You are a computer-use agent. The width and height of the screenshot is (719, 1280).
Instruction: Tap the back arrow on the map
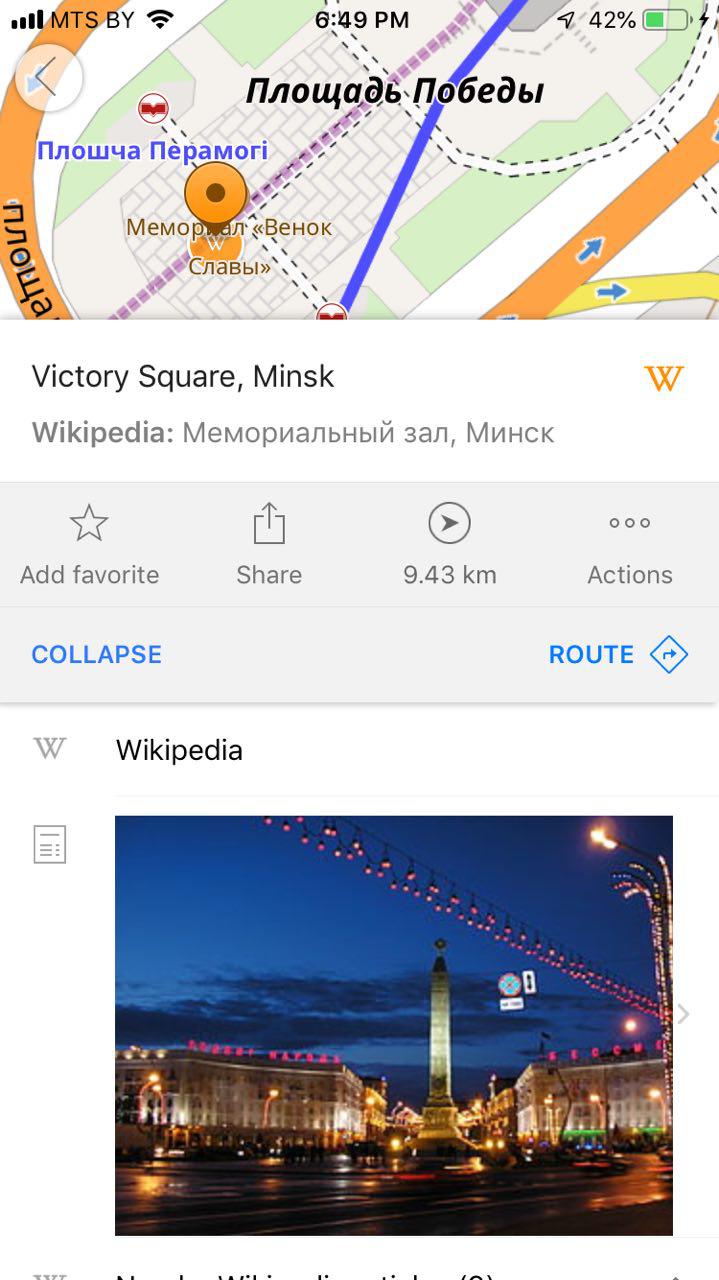pos(48,77)
